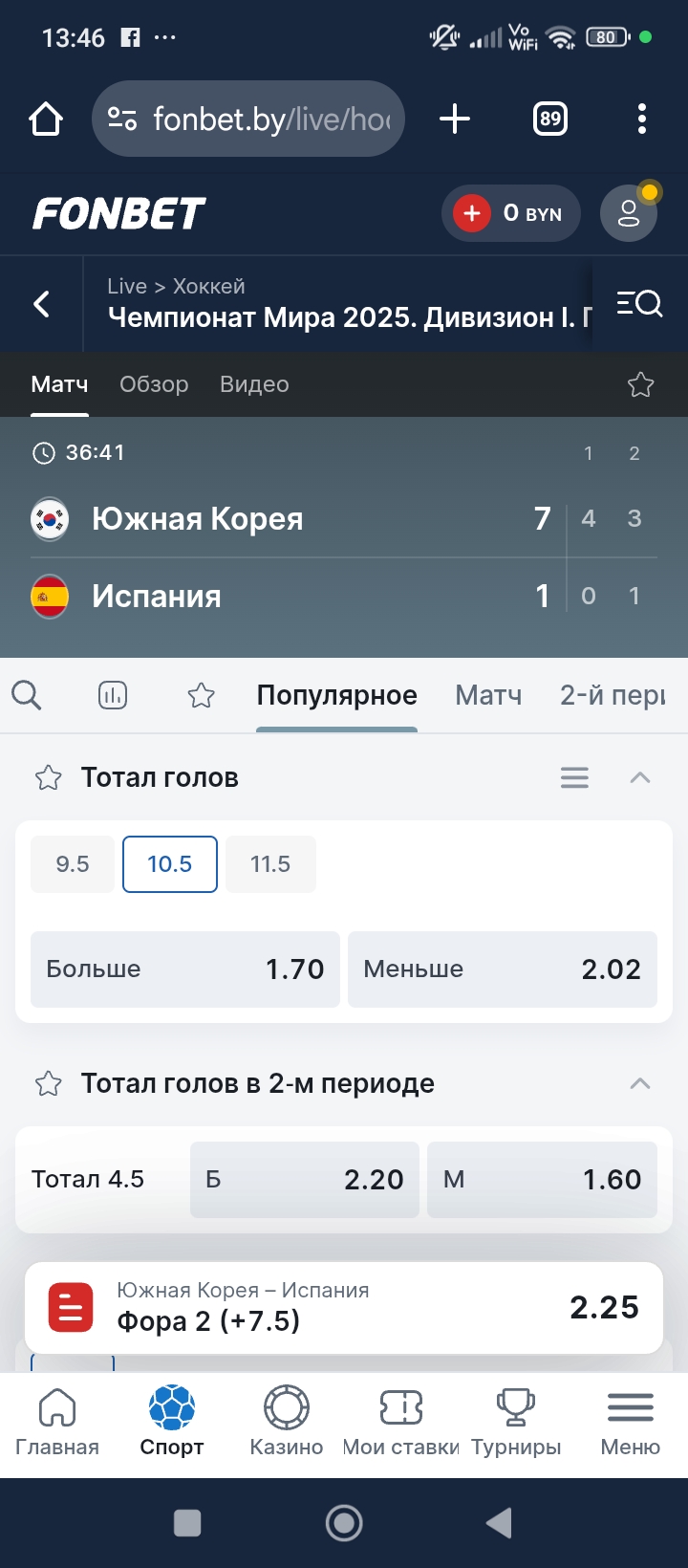The image size is (688, 1568).
Task: Add this match to favorites
Action: (x=640, y=384)
